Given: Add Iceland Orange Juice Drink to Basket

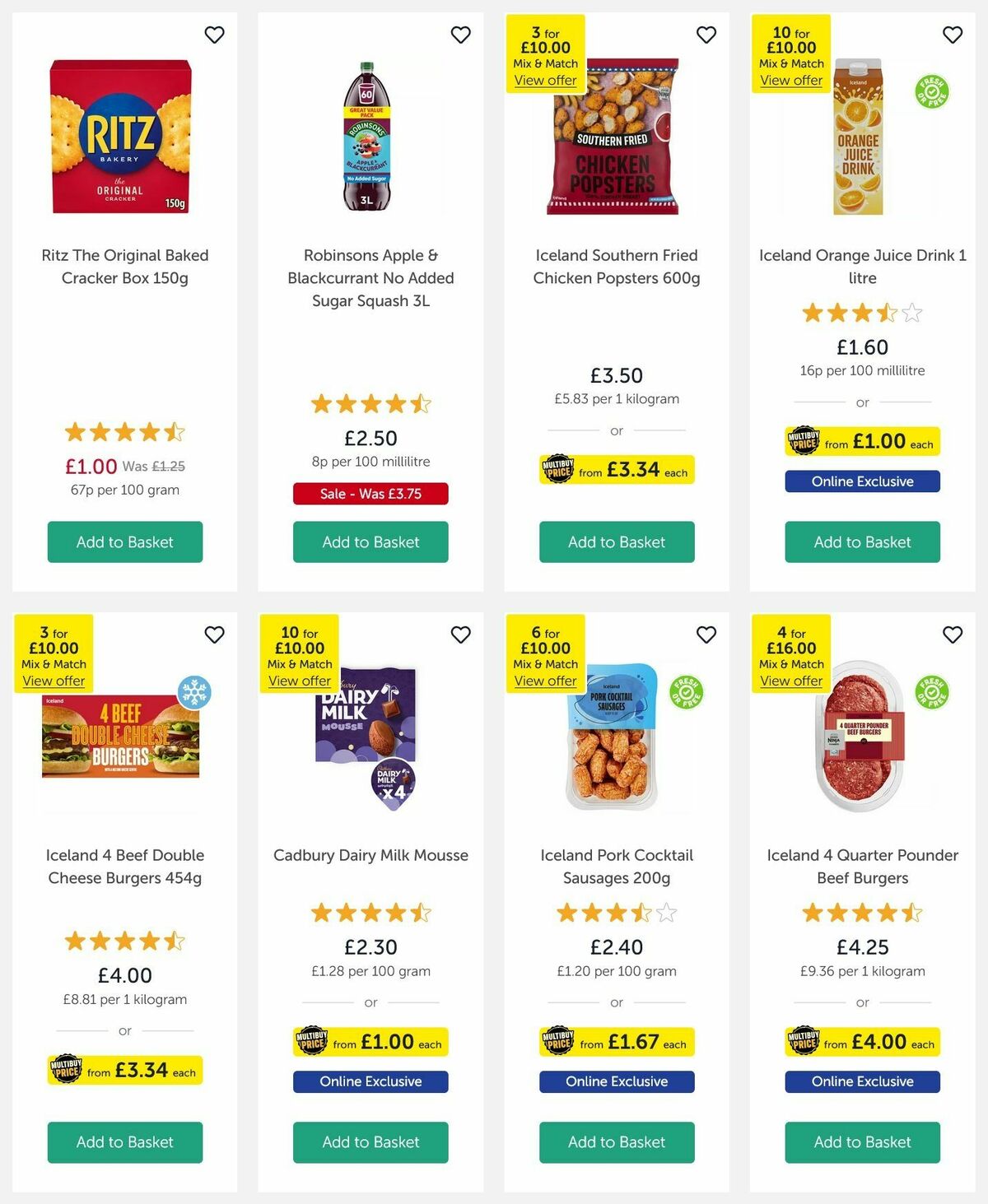Looking at the screenshot, I should tap(862, 542).
